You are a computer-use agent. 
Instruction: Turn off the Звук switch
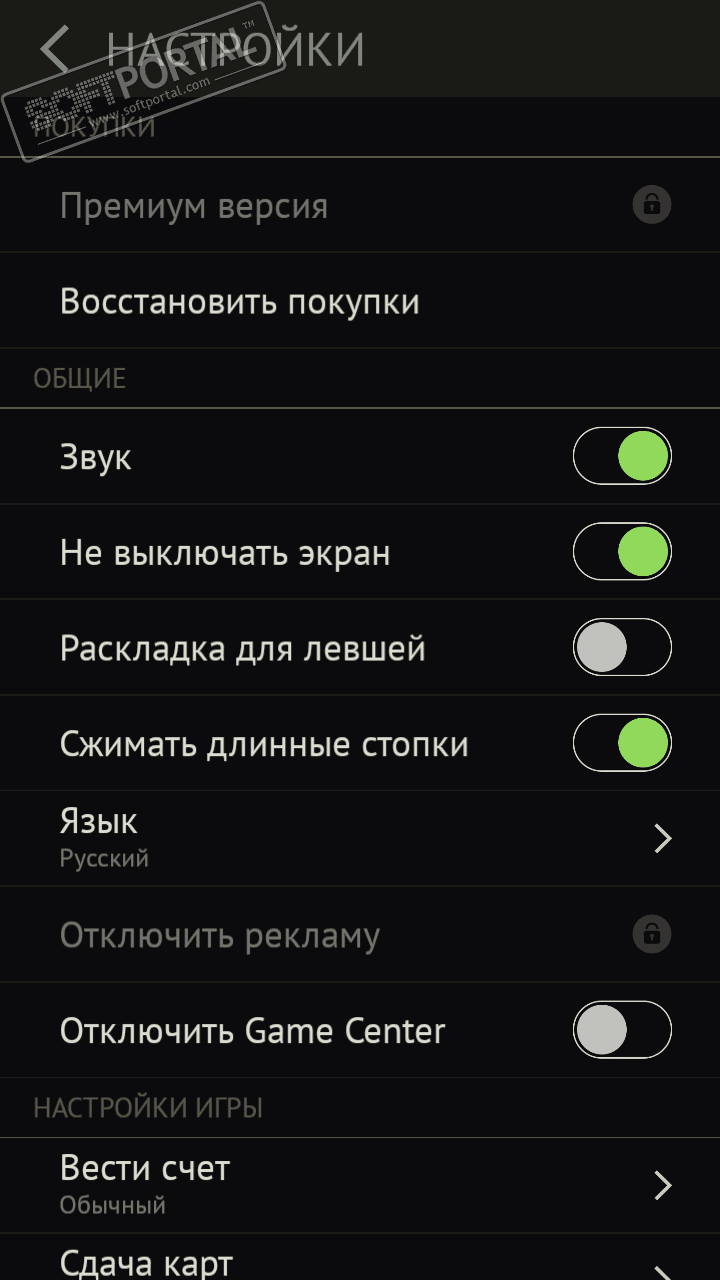(621, 457)
